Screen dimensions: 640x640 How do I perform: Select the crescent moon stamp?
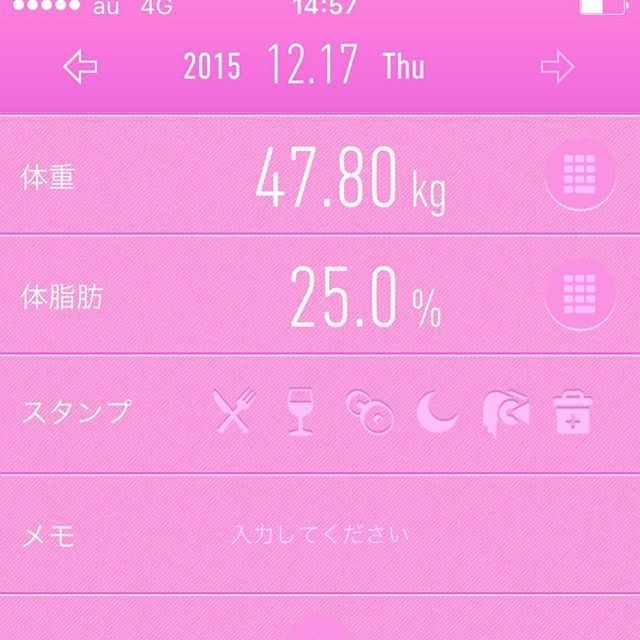pos(436,412)
